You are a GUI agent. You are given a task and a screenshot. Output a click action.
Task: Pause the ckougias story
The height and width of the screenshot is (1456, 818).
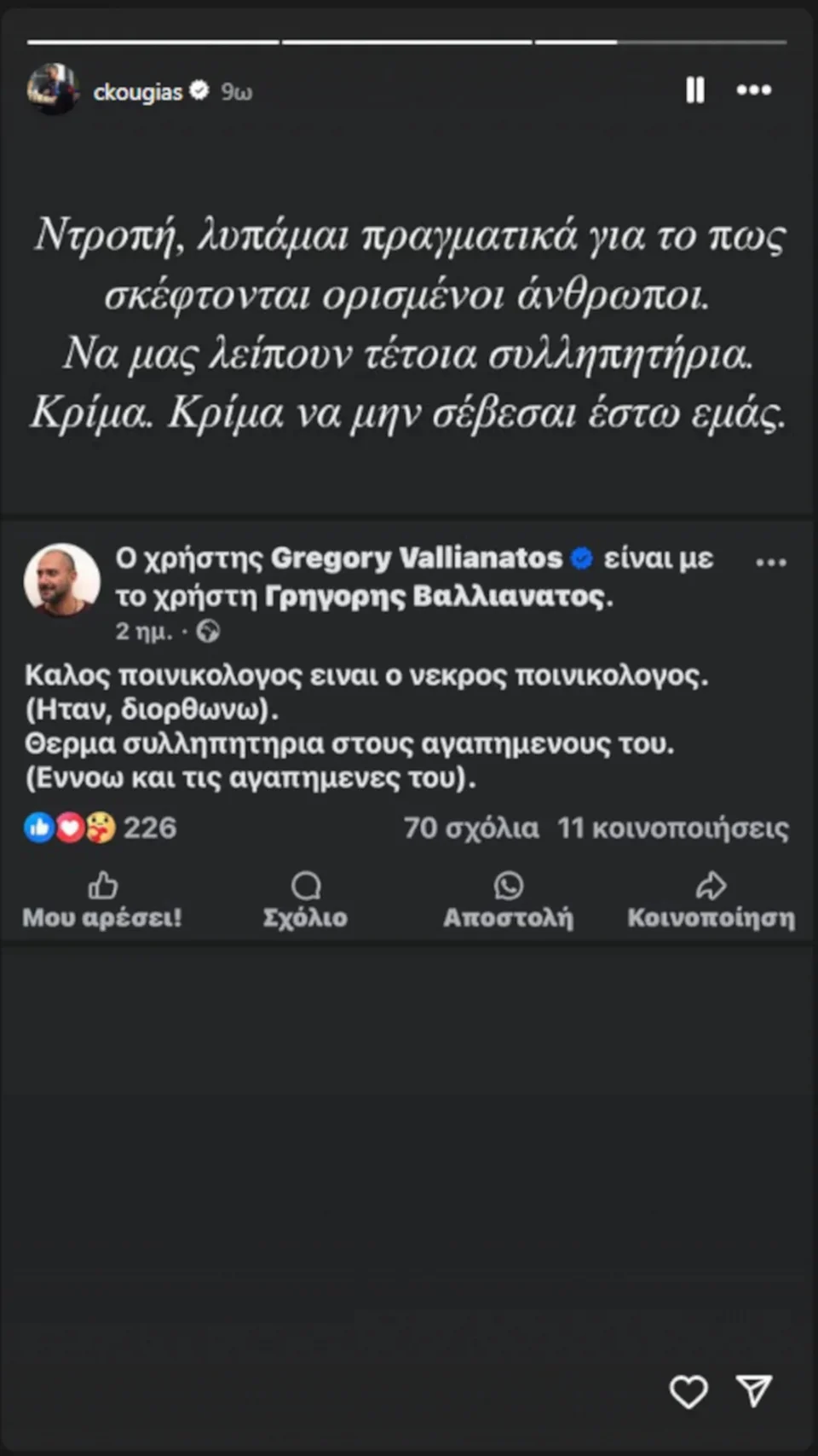[695, 90]
